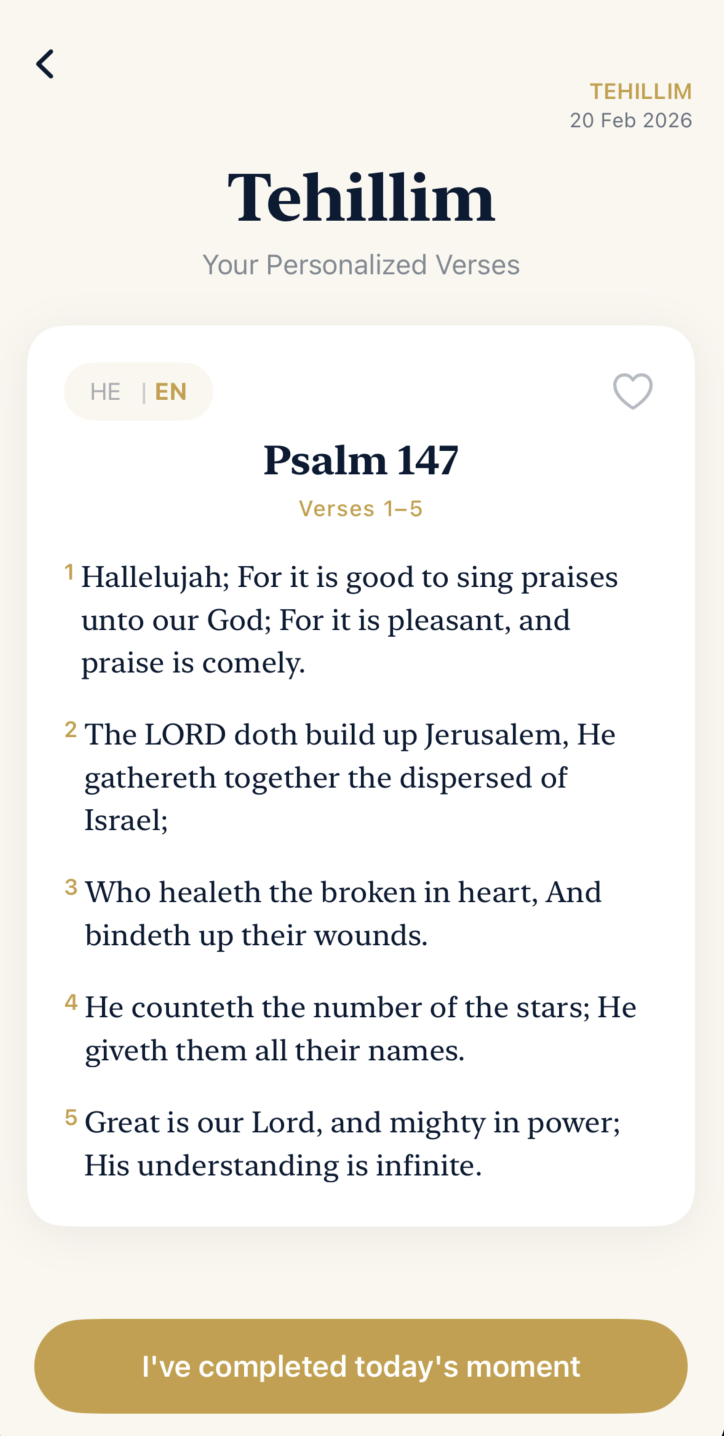The image size is (724, 1436).
Task: Click verse number 5 marker
Action: pyautogui.click(x=71, y=1116)
